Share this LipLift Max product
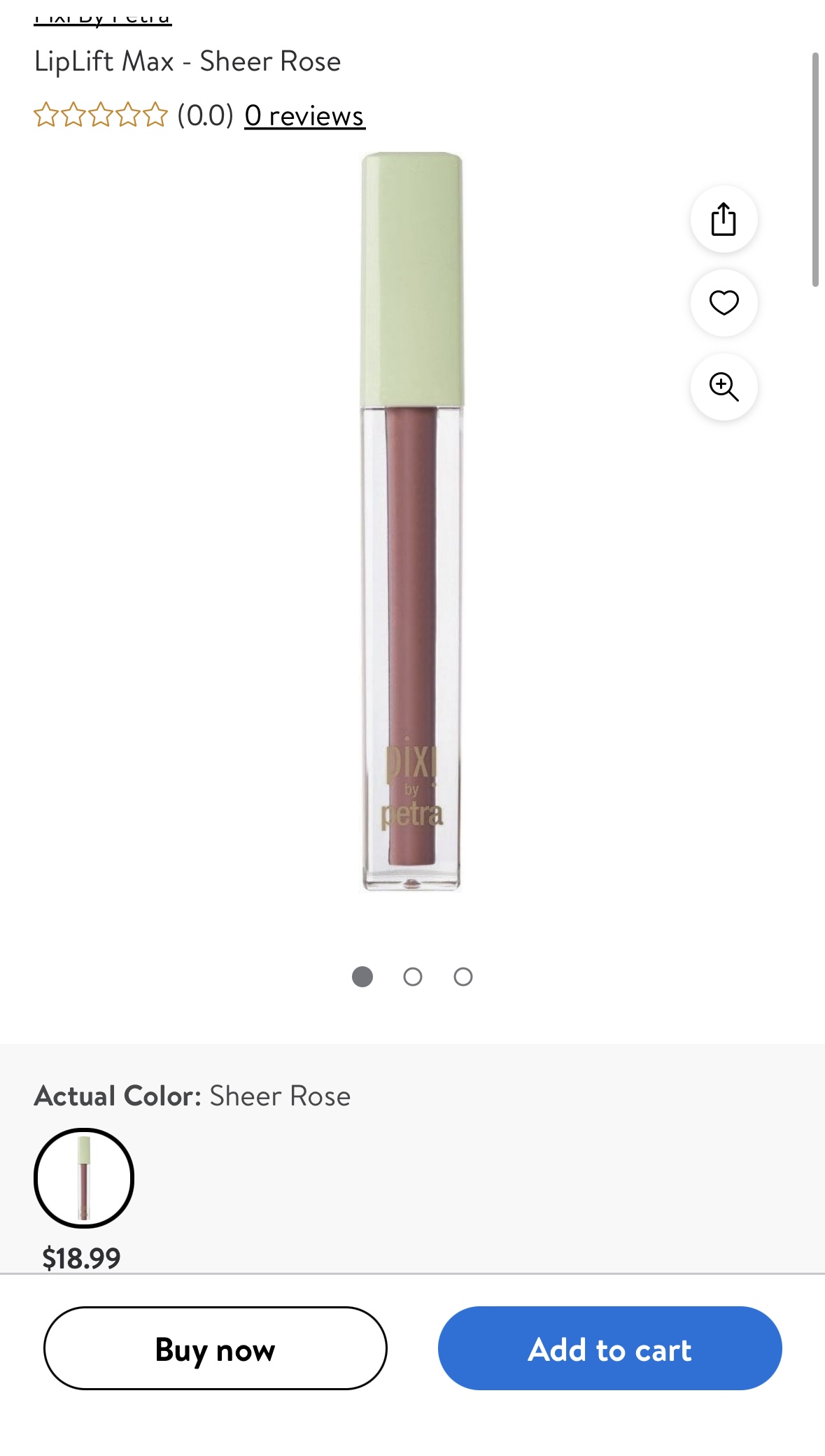This screenshot has height=1456, width=825. pos(724,219)
